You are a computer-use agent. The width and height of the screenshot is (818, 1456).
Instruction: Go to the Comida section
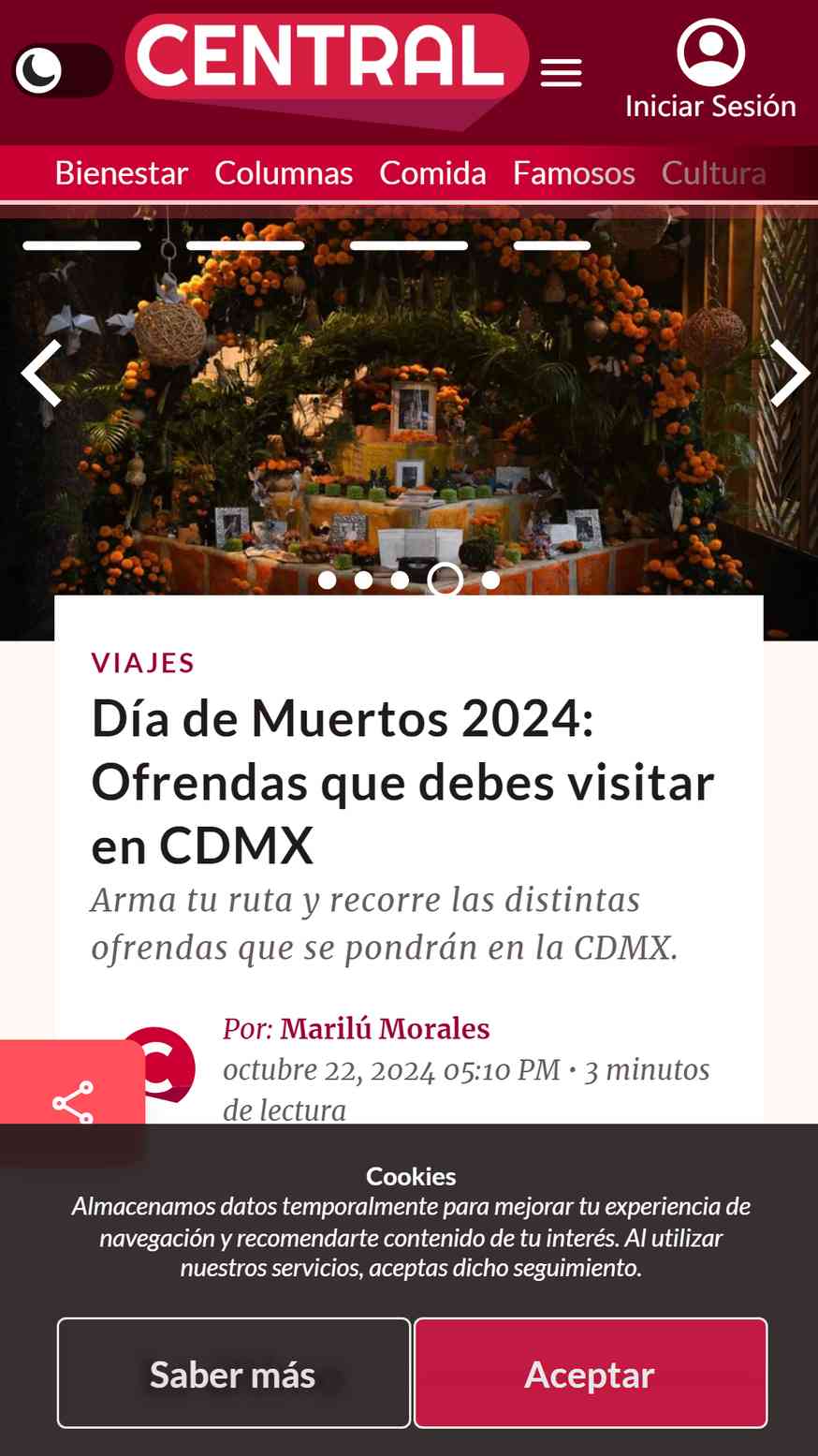[432, 173]
